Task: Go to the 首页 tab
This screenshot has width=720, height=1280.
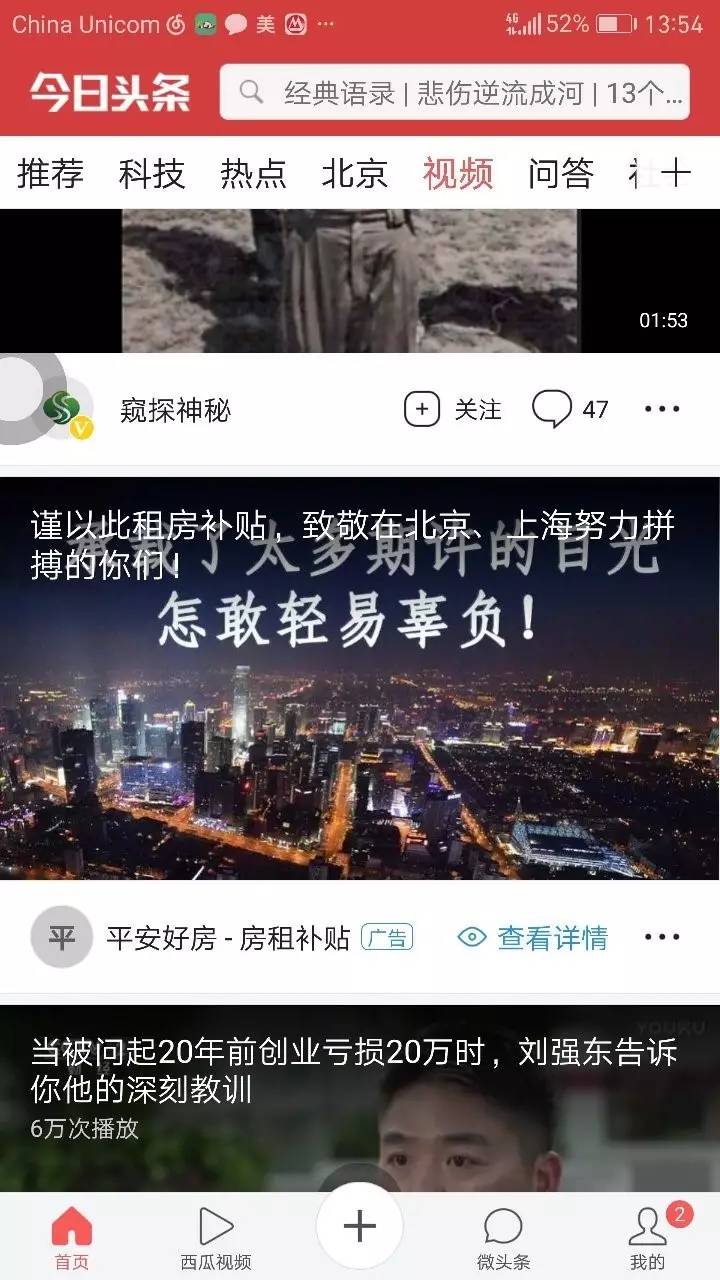Action: pos(72,1238)
